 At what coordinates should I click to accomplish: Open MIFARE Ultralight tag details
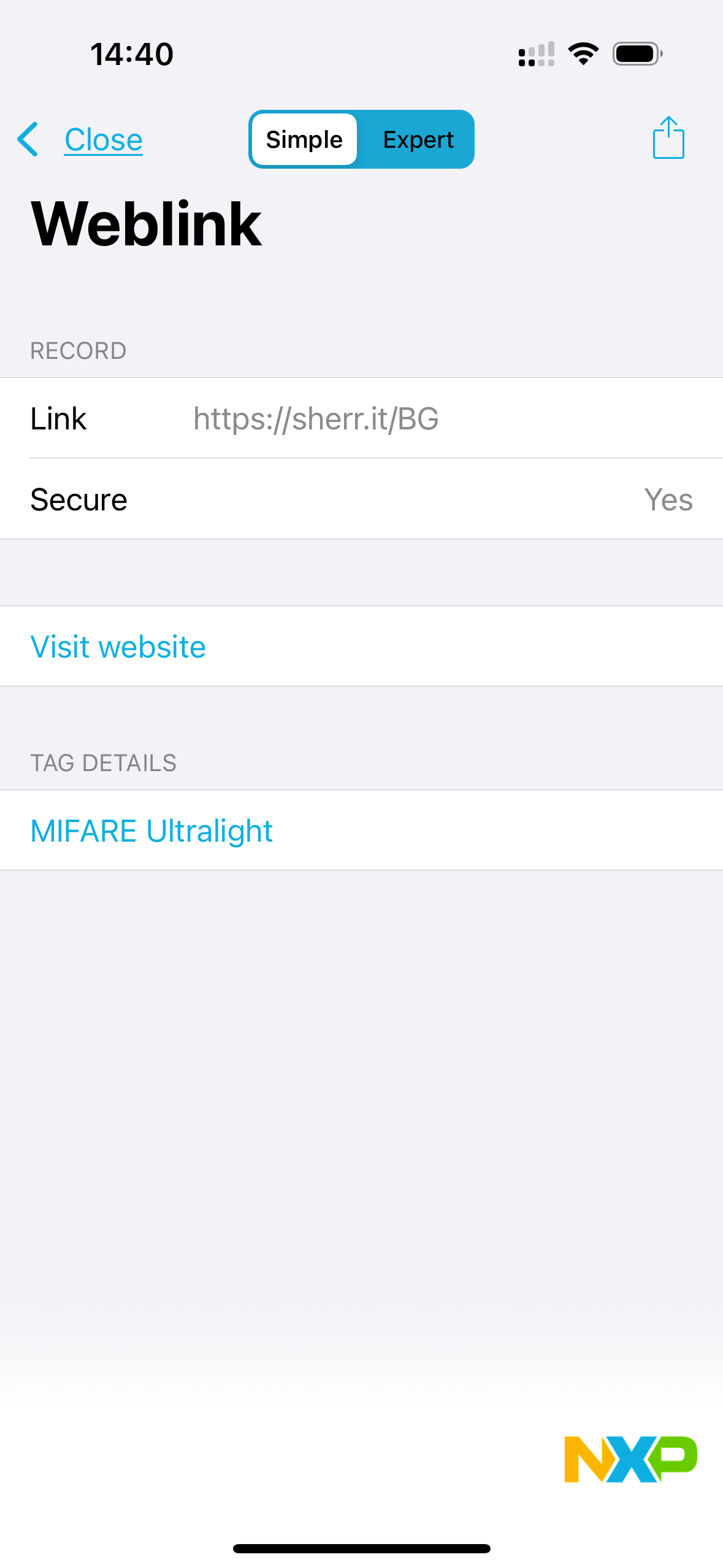(362, 830)
